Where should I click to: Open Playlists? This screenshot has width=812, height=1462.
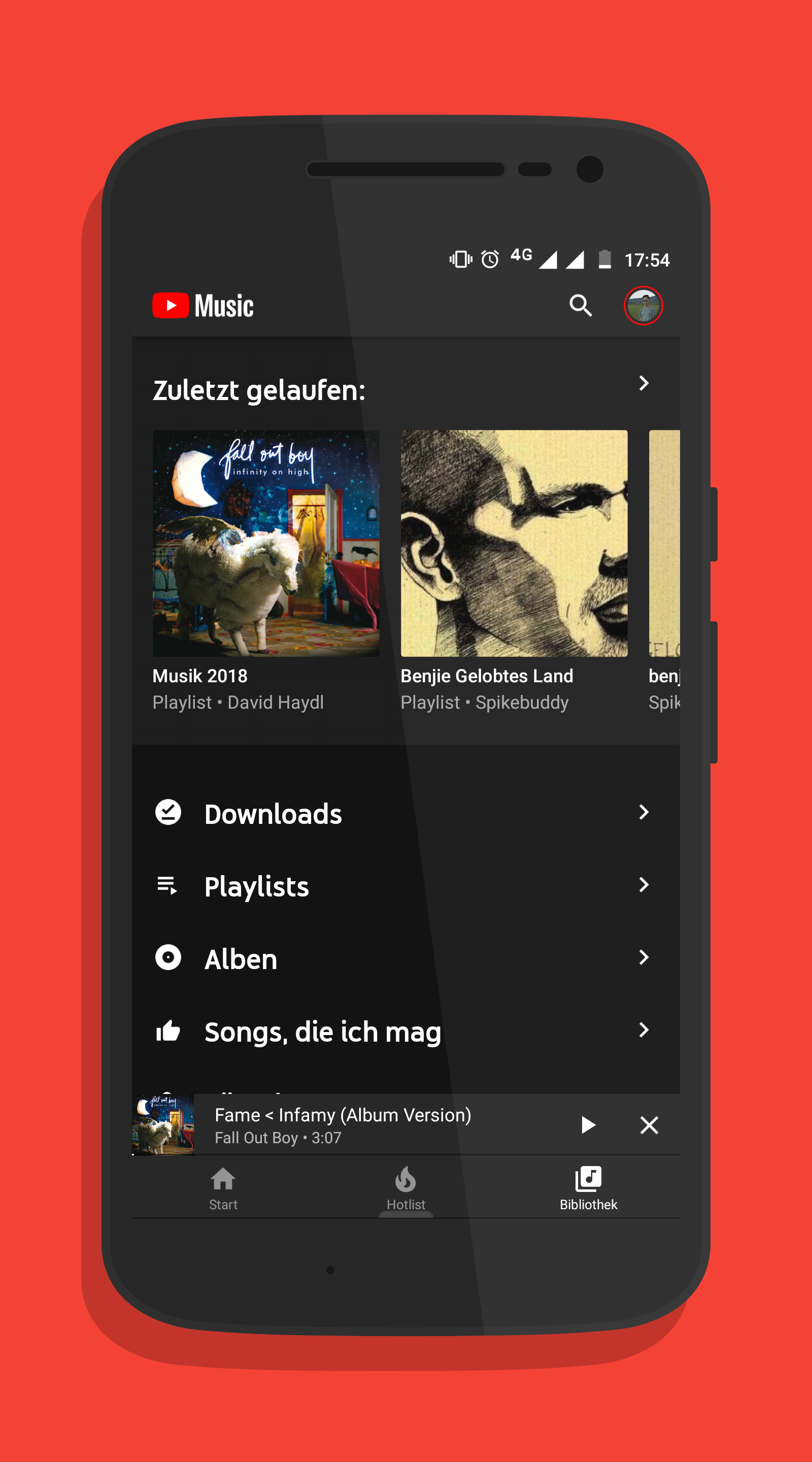[x=405, y=885]
